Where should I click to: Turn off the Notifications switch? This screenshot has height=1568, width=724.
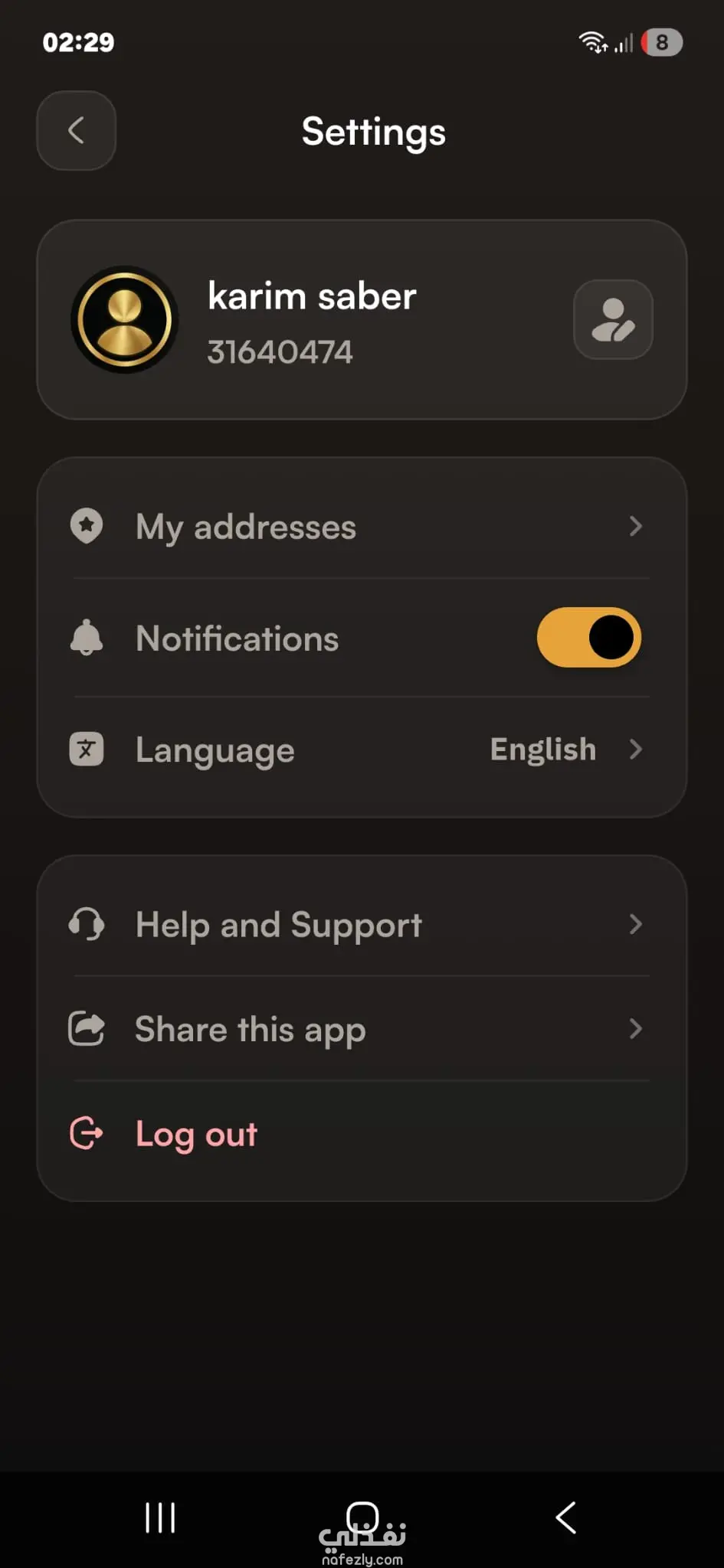[589, 638]
